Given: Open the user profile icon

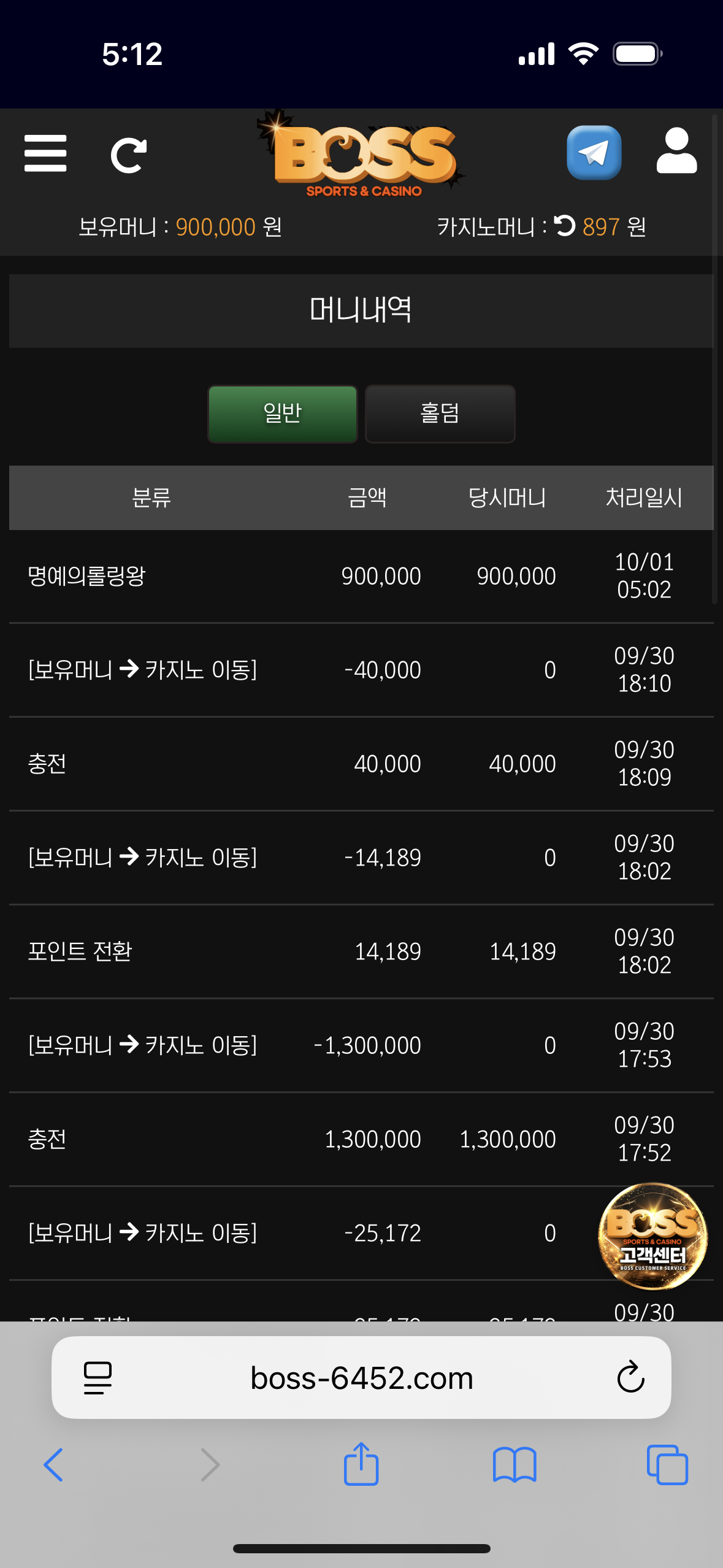Looking at the screenshot, I should tap(676, 152).
